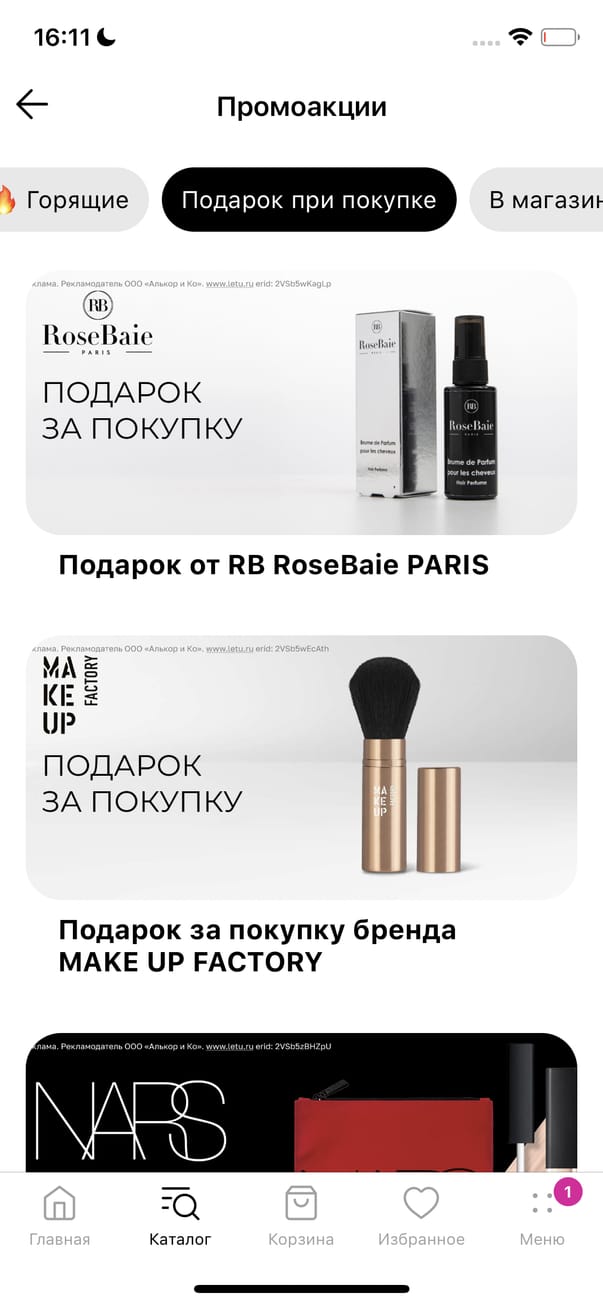Switch to the Главная tab
Image resolution: width=603 pixels, height=1306 pixels.
pos(60,1216)
